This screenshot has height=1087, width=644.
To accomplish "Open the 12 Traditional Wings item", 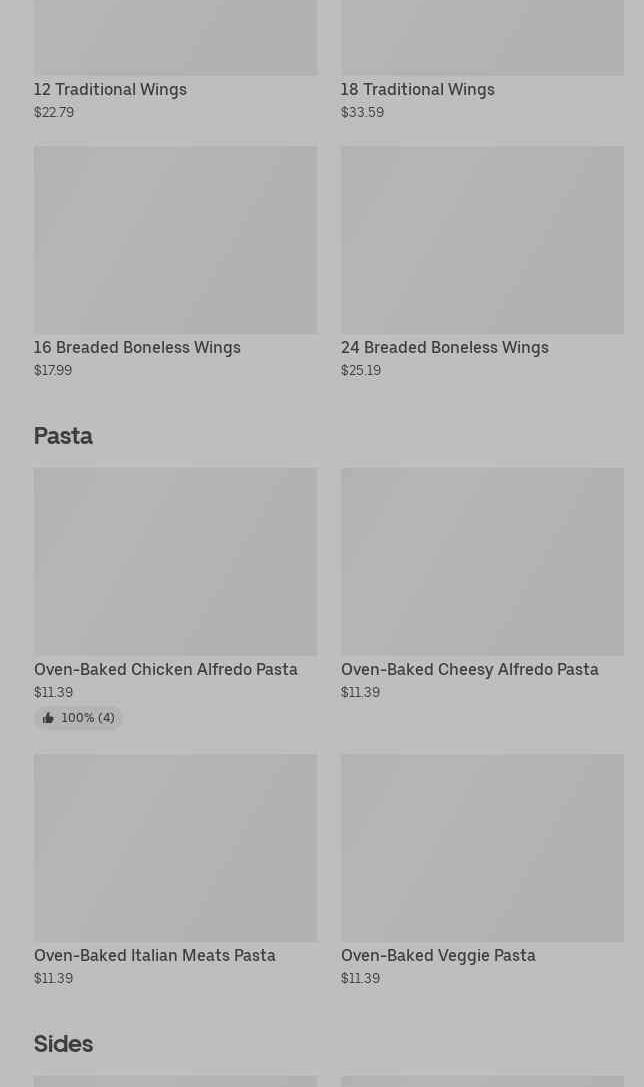I will click(x=175, y=60).
